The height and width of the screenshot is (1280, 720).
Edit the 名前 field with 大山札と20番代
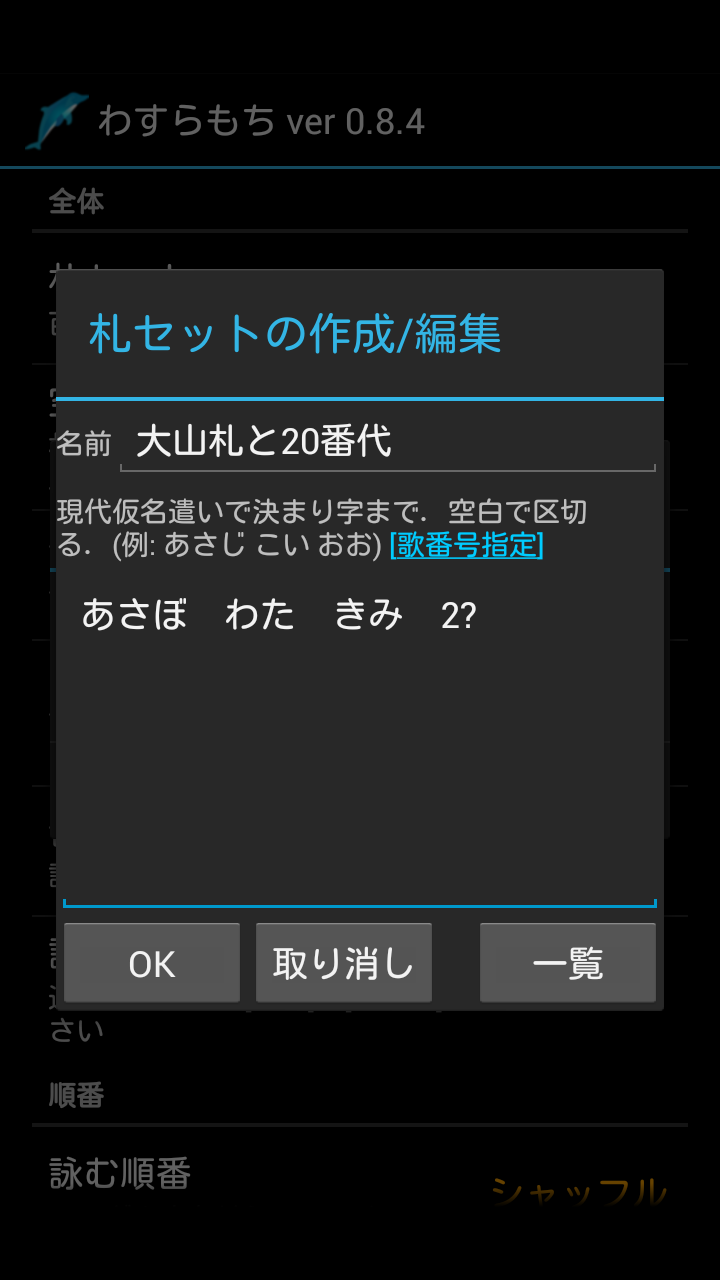point(388,441)
